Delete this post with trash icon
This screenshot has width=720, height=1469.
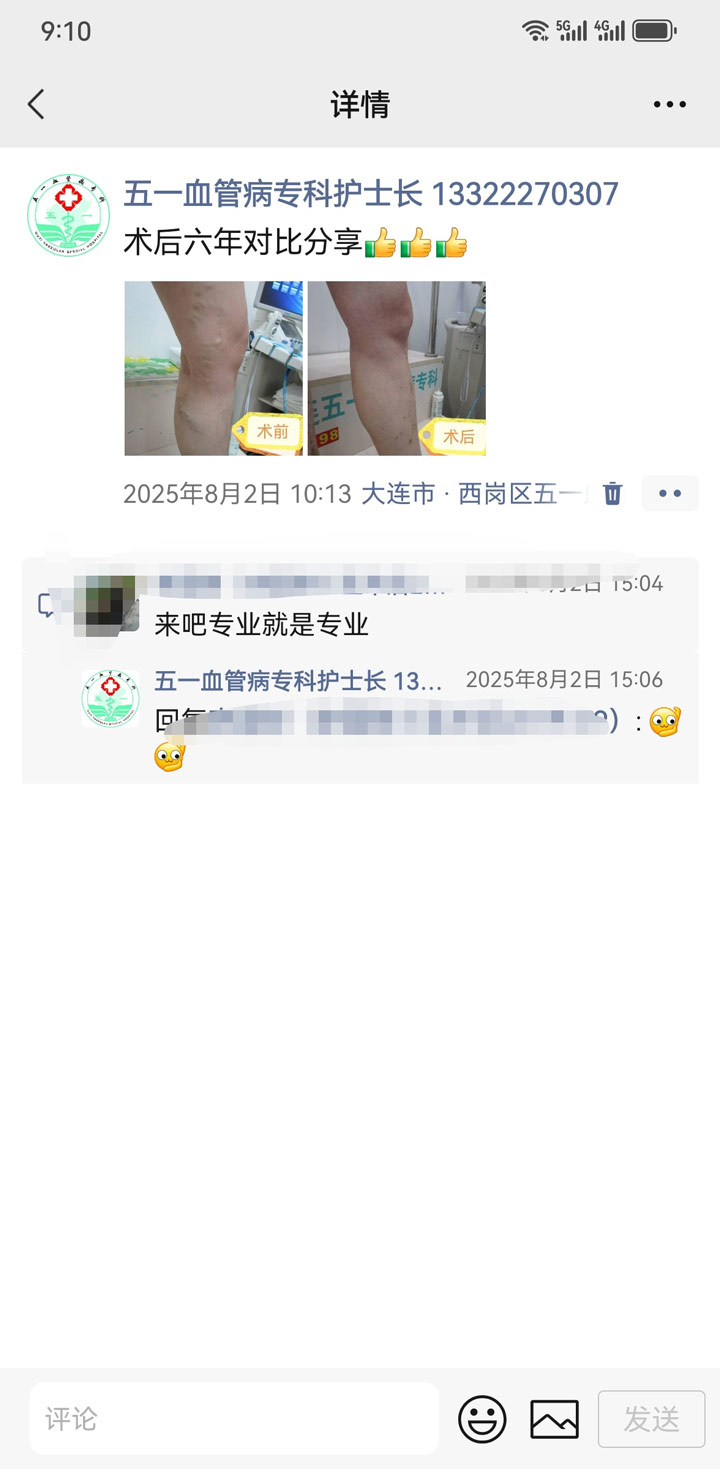613,494
